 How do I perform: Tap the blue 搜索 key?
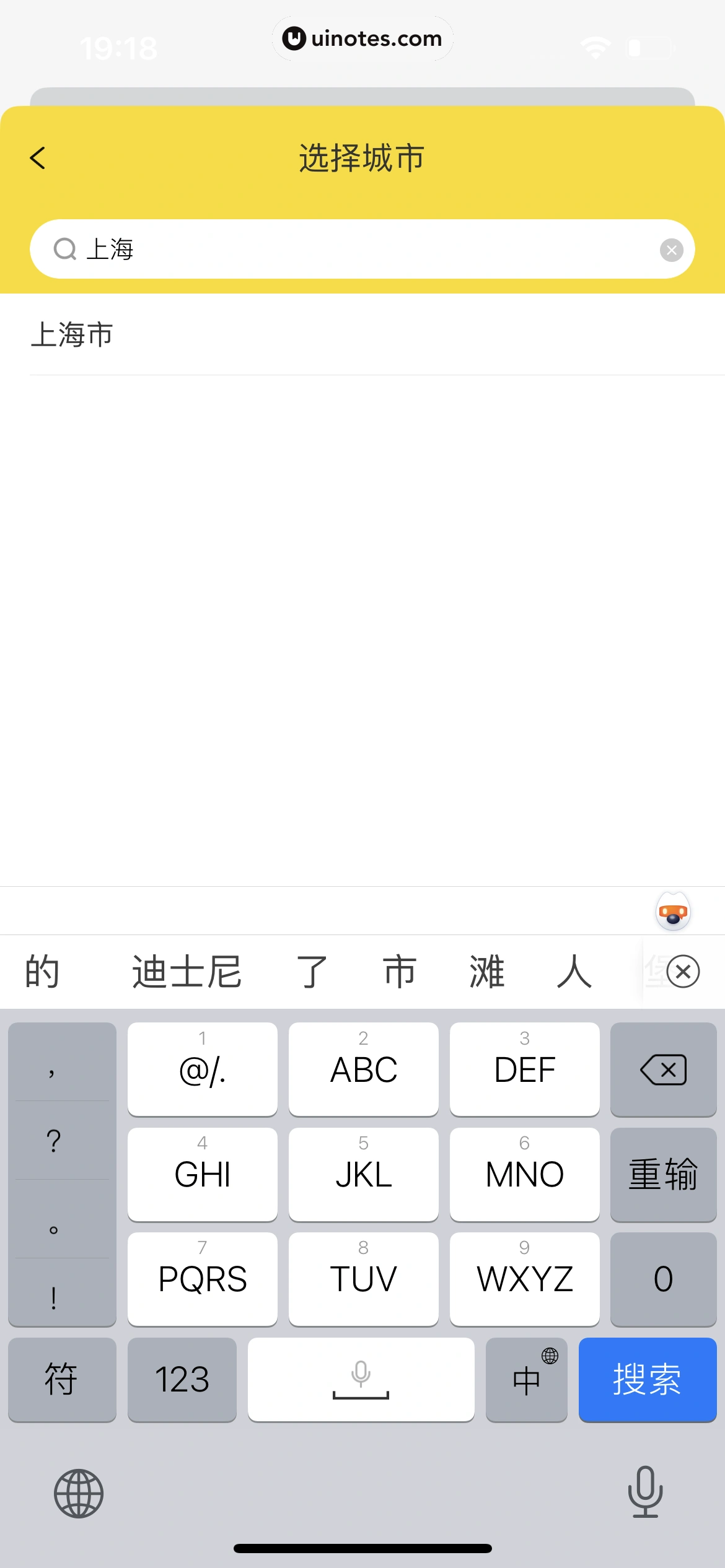647,1379
